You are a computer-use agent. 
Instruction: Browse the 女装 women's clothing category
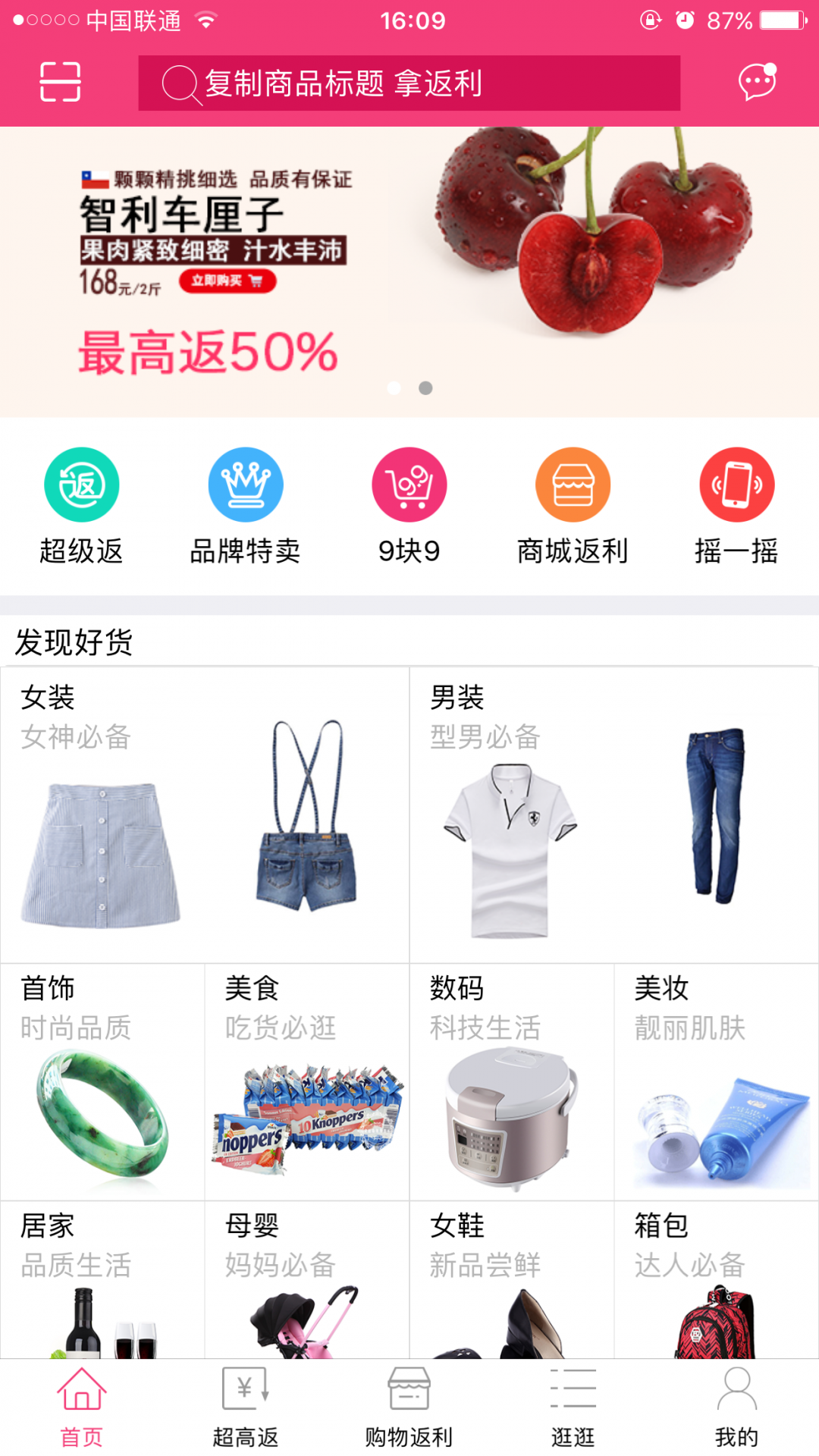[205, 815]
